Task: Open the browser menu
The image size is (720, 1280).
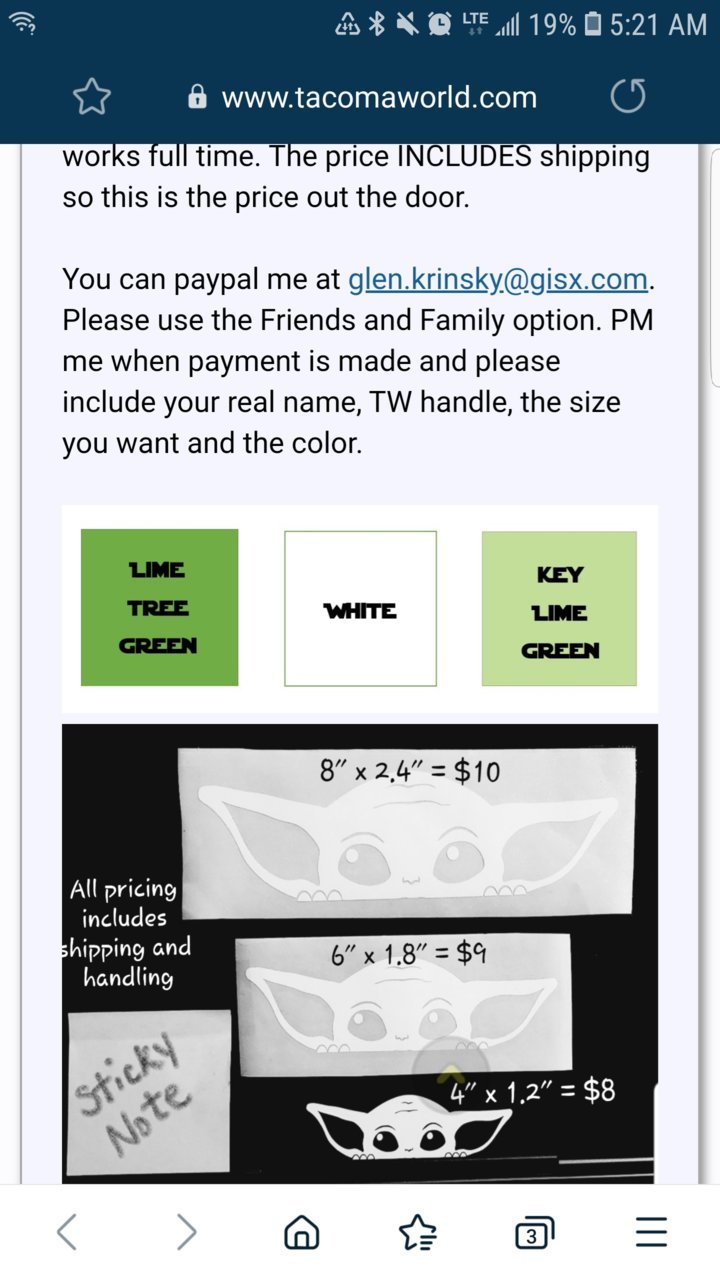Action: 651,1232
